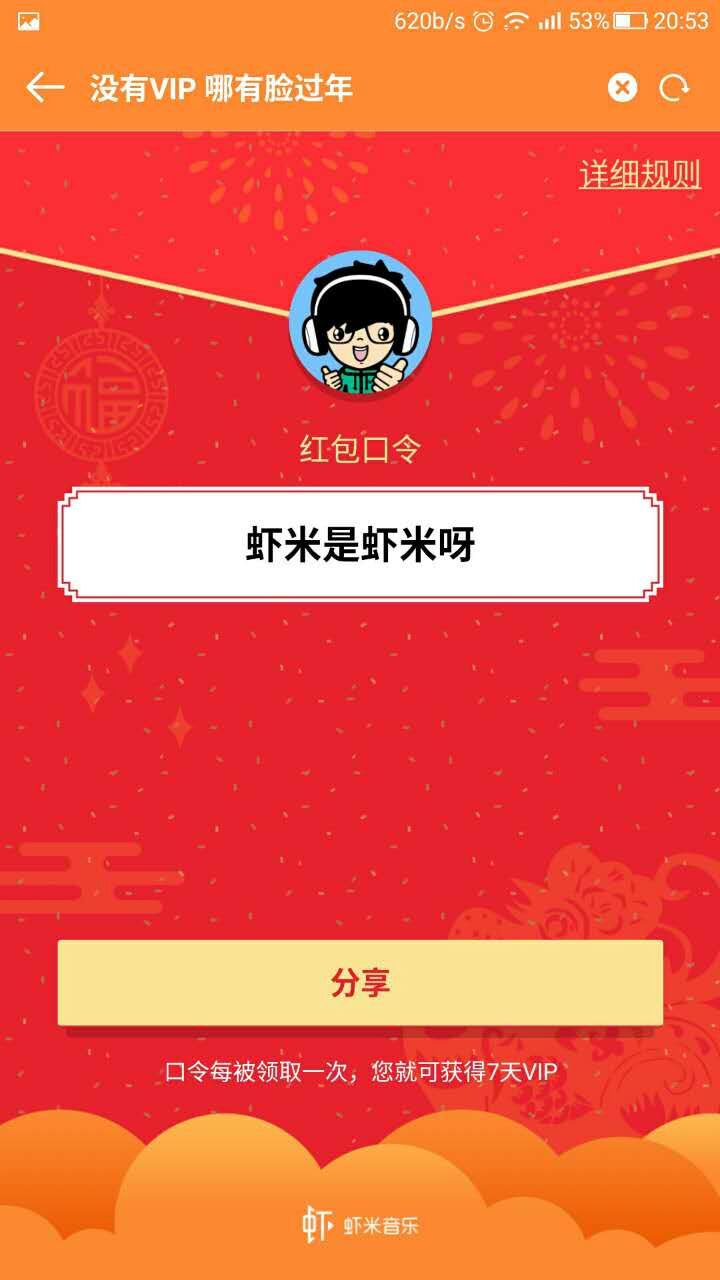Tap the 分享 button to share
Image resolution: width=720 pixels, height=1280 pixels.
click(360, 982)
